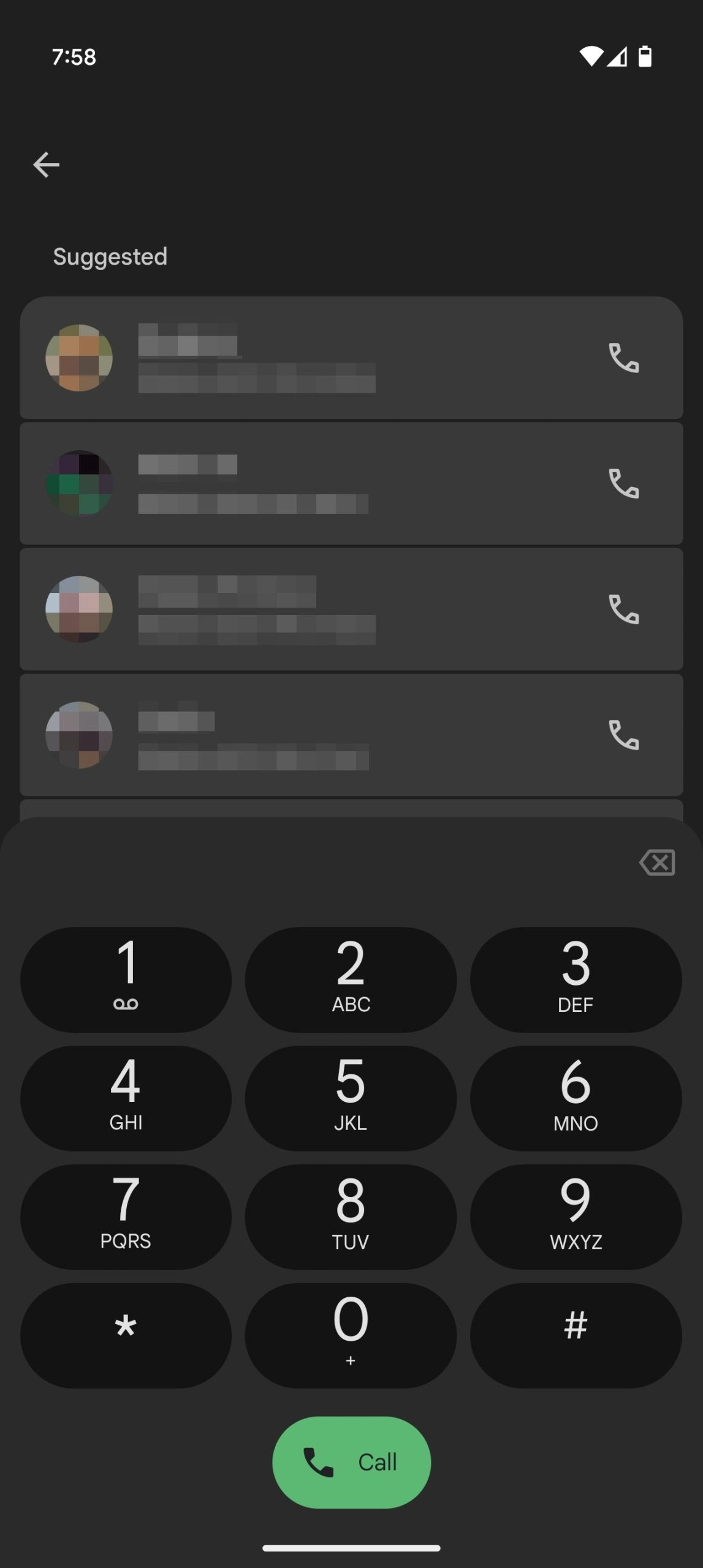Tap the 9 WXYZ key

coord(576,1216)
